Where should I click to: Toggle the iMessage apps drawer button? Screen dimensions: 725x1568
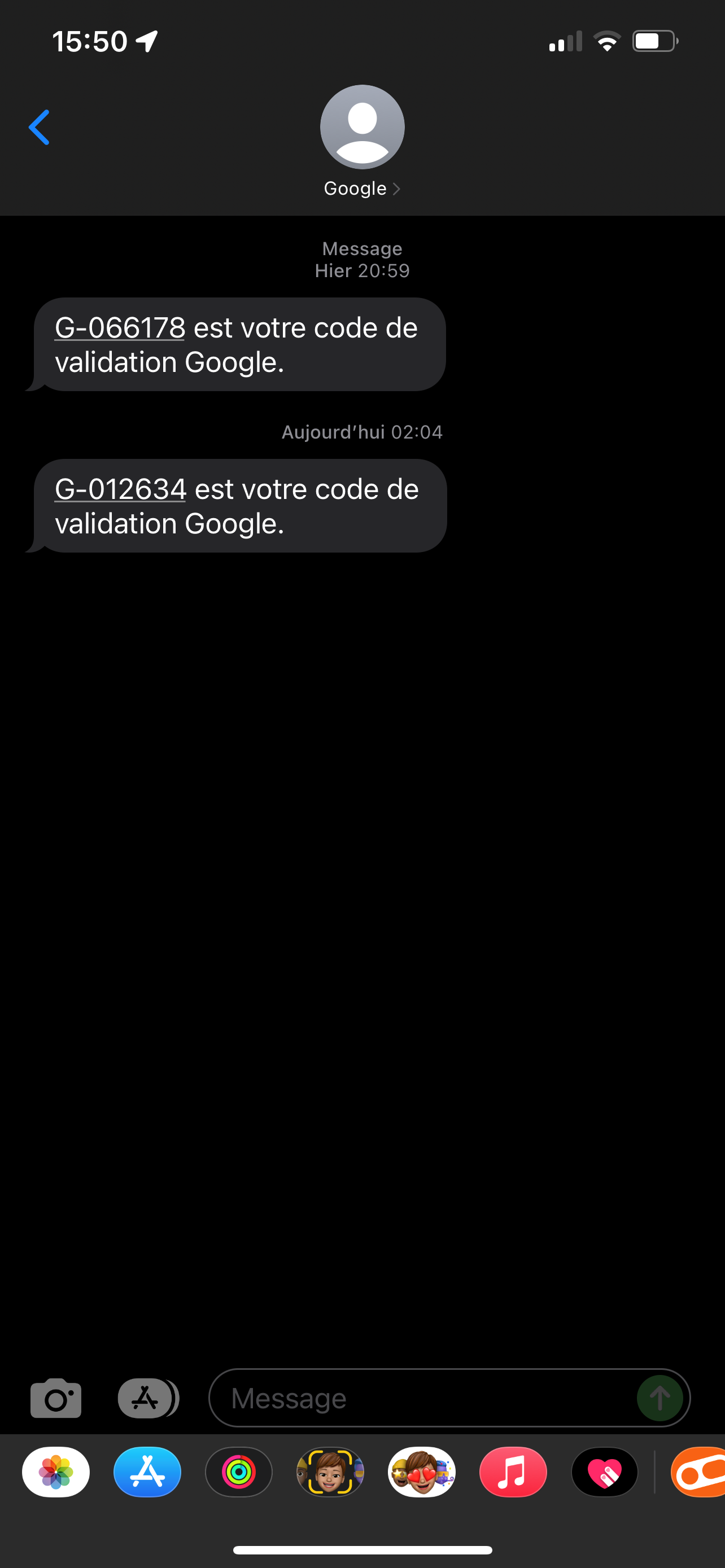point(147,1398)
